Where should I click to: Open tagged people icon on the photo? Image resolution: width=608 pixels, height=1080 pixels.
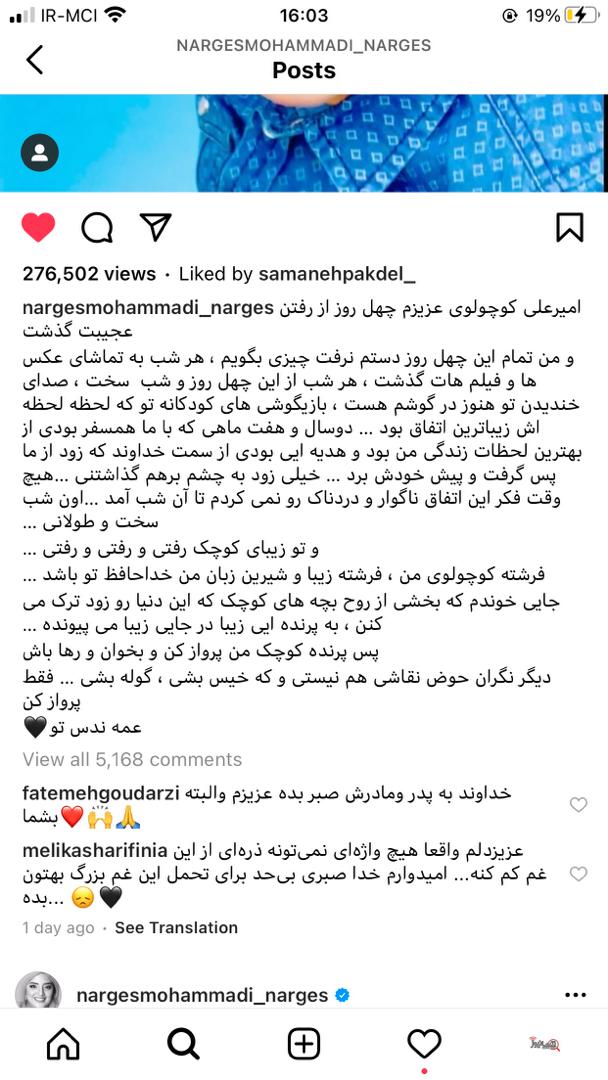[x=40, y=153]
